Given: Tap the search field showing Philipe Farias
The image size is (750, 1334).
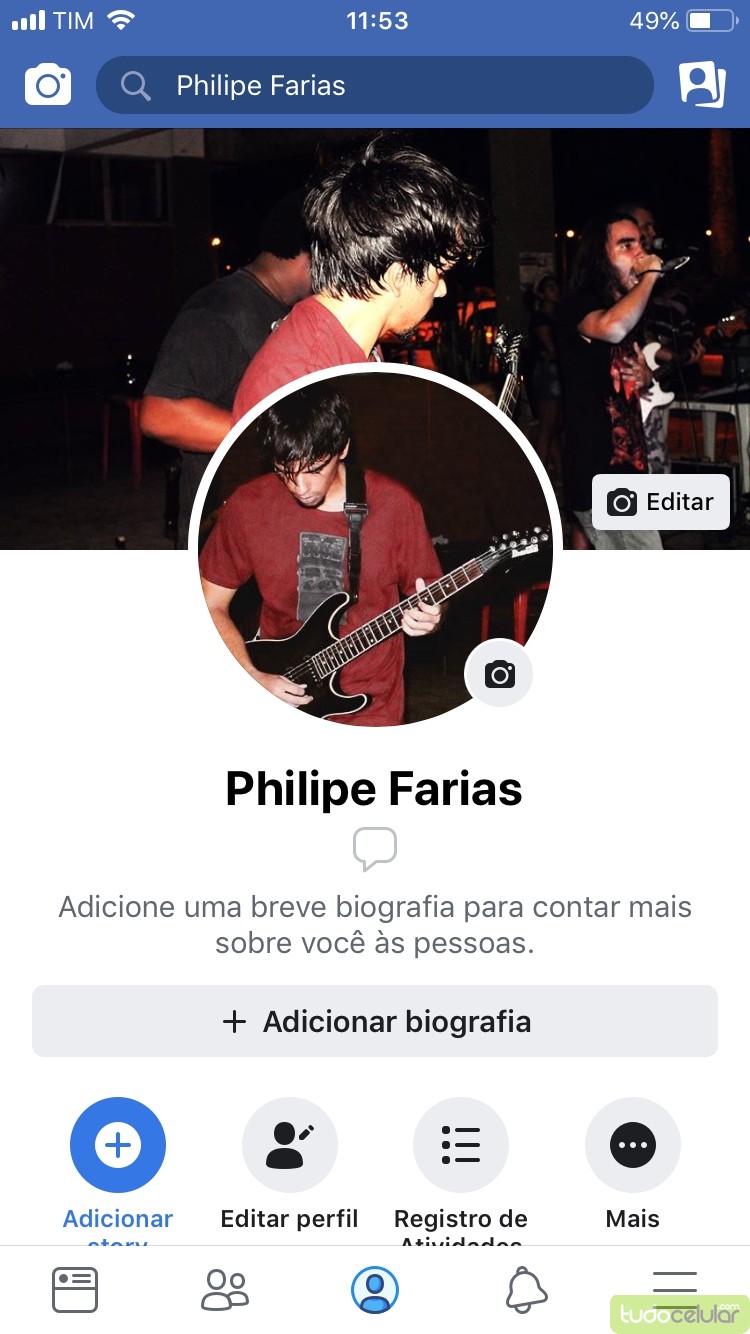Looking at the screenshot, I should click(374, 86).
